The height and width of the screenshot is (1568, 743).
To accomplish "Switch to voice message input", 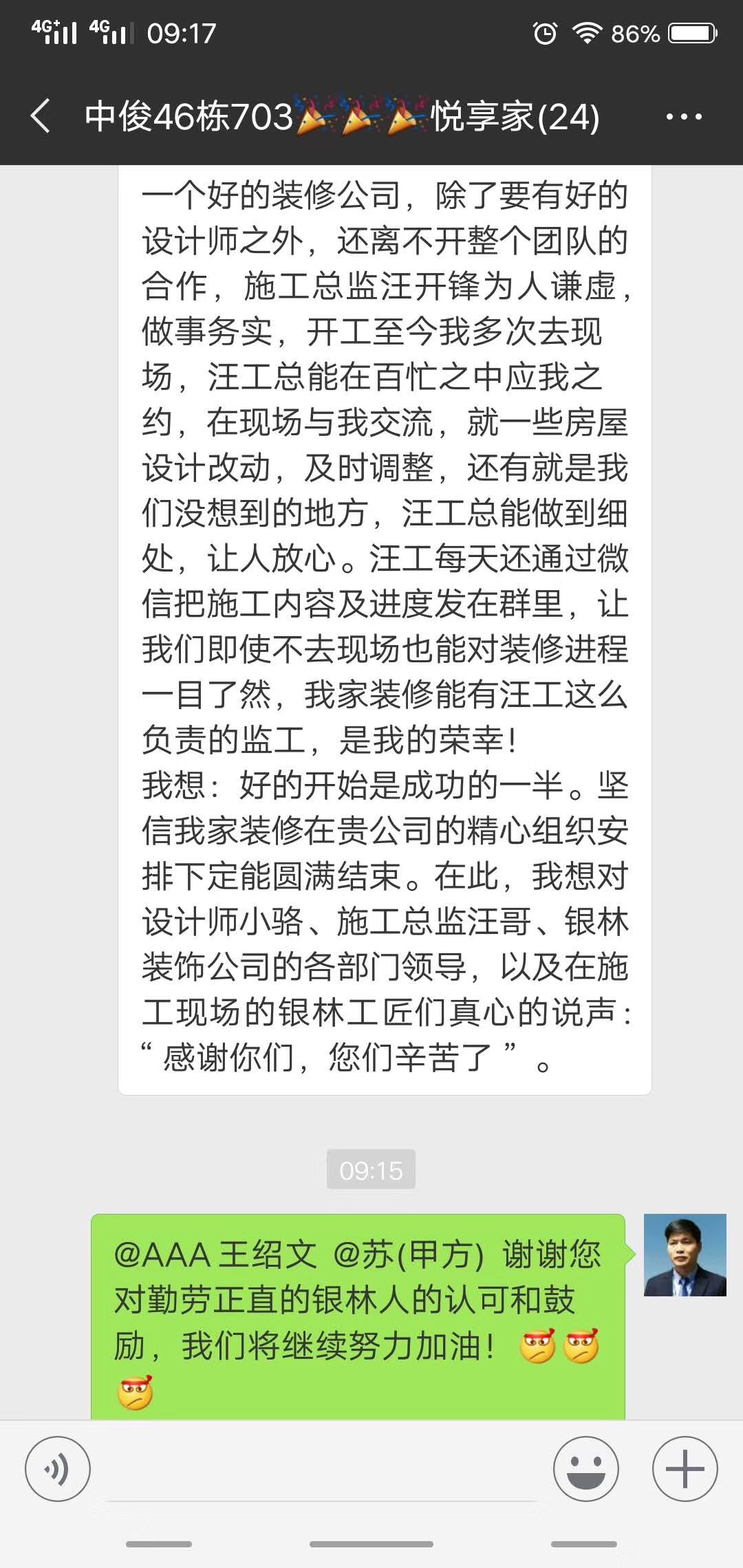I will [58, 1469].
